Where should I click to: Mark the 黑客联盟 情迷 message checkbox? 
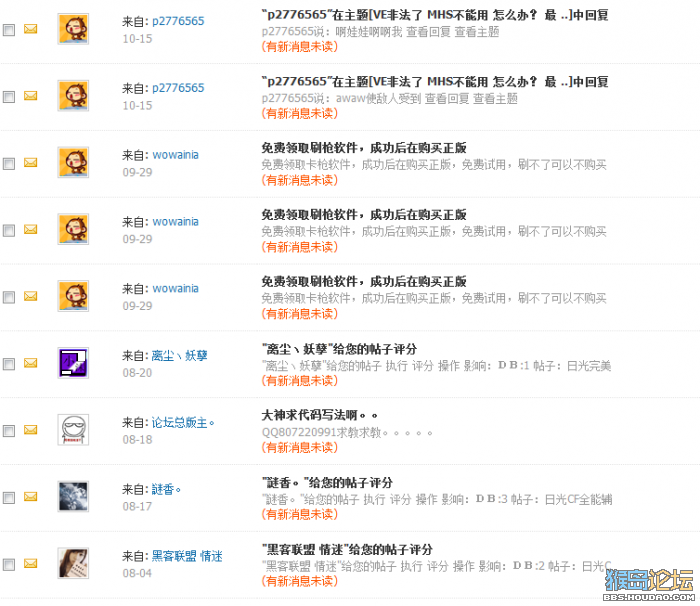click(x=9, y=564)
